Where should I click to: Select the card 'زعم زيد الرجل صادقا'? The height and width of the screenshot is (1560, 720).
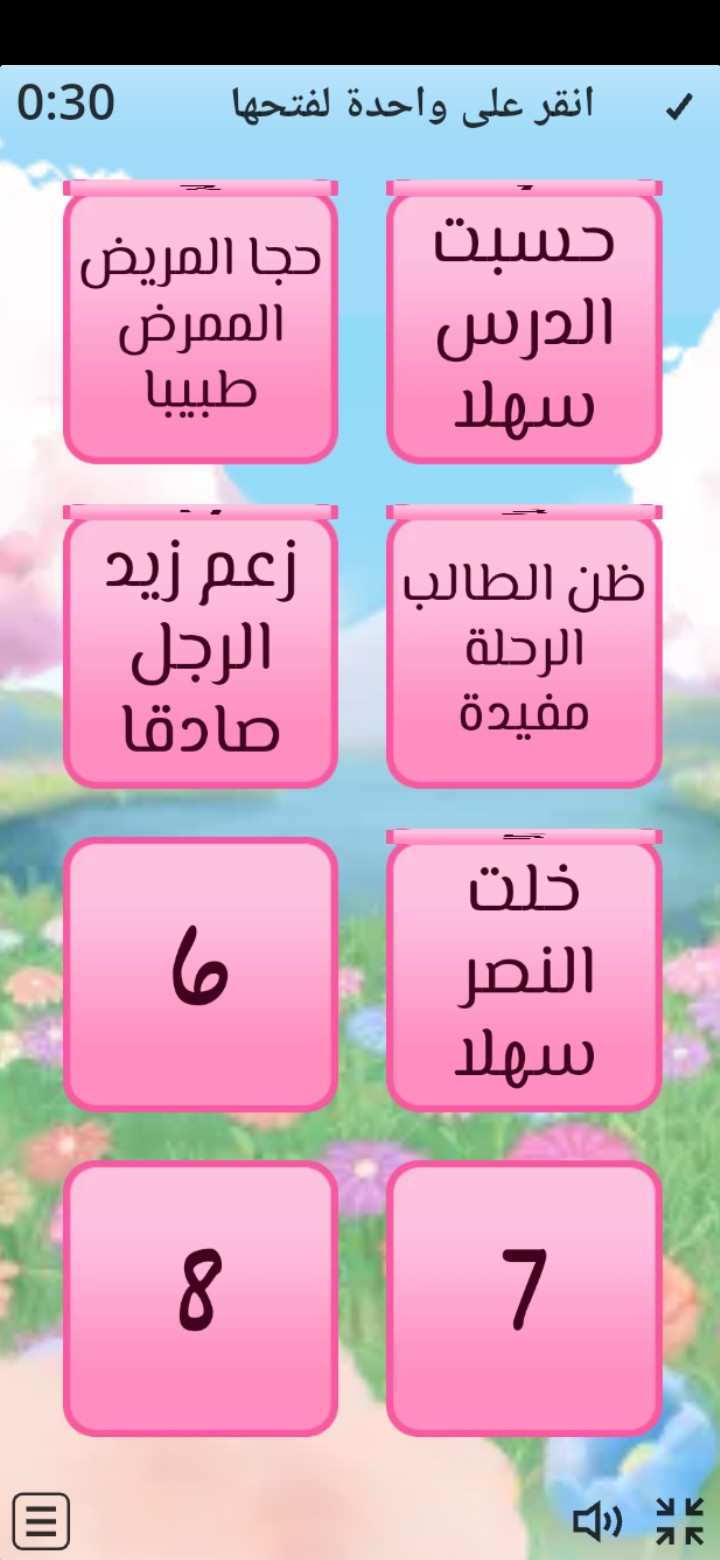pos(200,650)
